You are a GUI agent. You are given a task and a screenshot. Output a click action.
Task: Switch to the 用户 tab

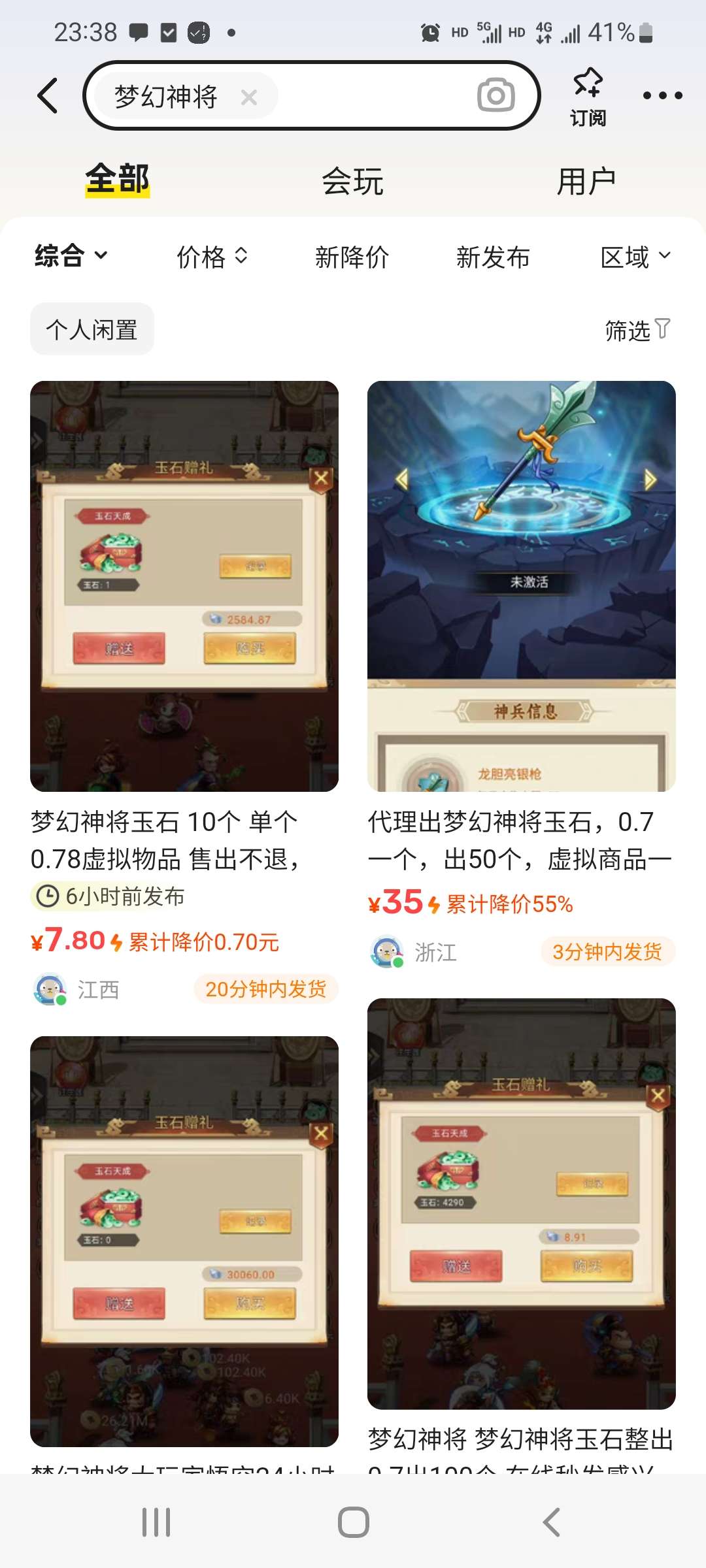pos(586,181)
